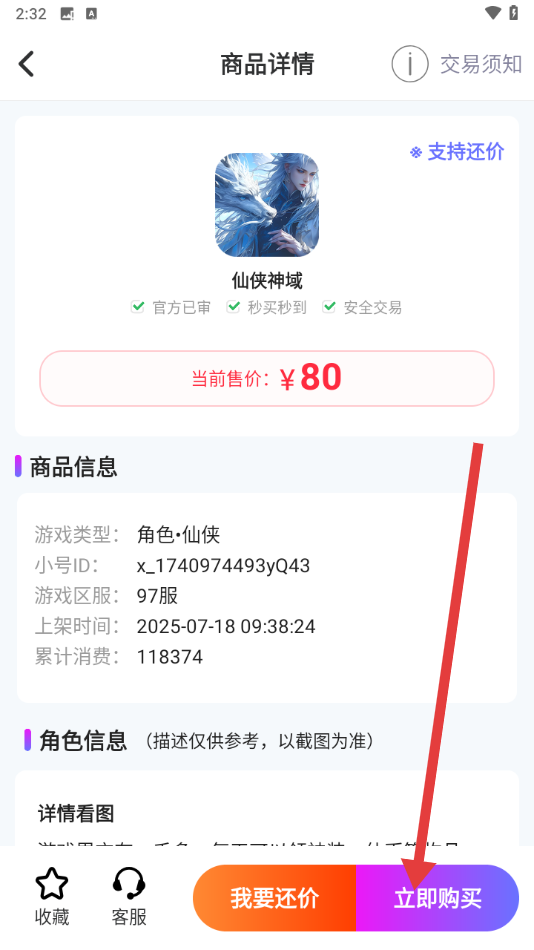Contact 客服 customer service
Image resolution: width=534 pixels, height=950 pixels.
pyautogui.click(x=129, y=897)
